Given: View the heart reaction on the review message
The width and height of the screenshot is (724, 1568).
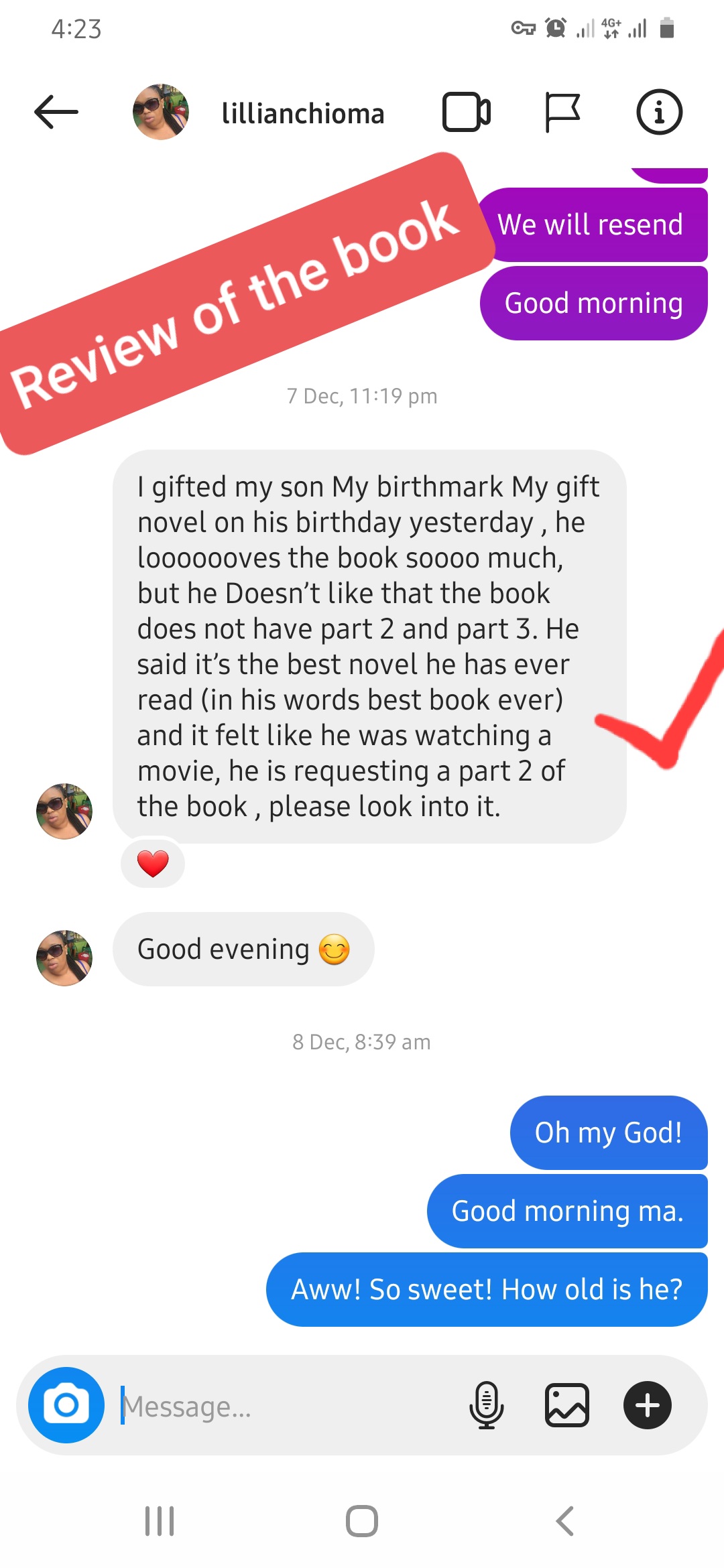Looking at the screenshot, I should pos(153,863).
